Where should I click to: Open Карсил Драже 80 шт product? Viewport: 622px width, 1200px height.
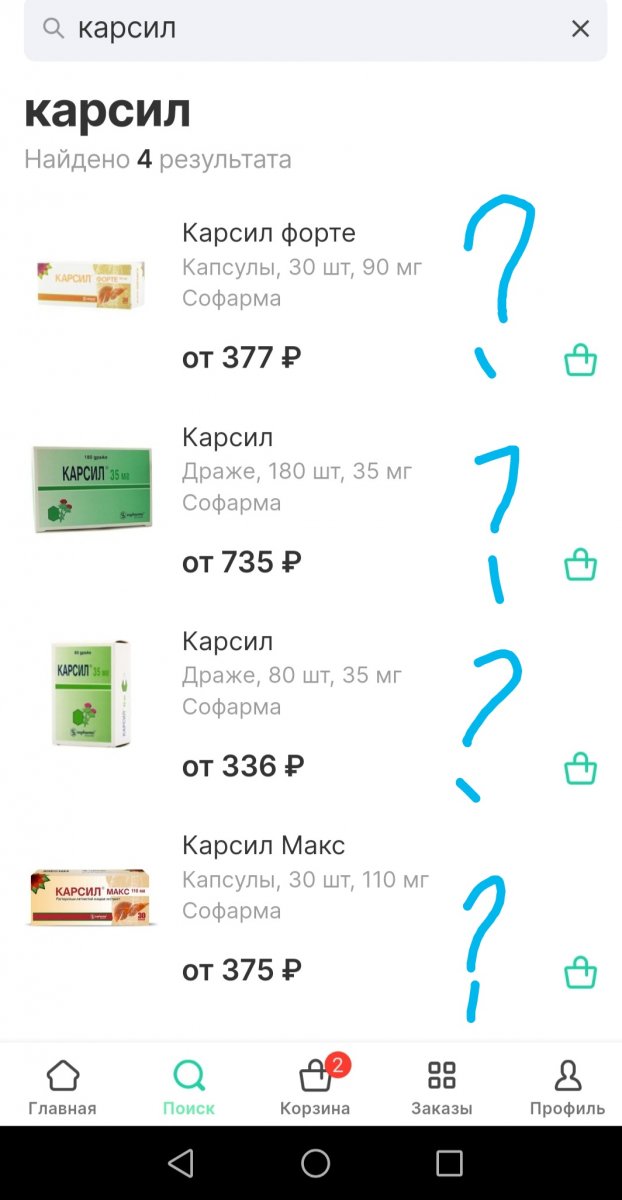click(x=228, y=643)
